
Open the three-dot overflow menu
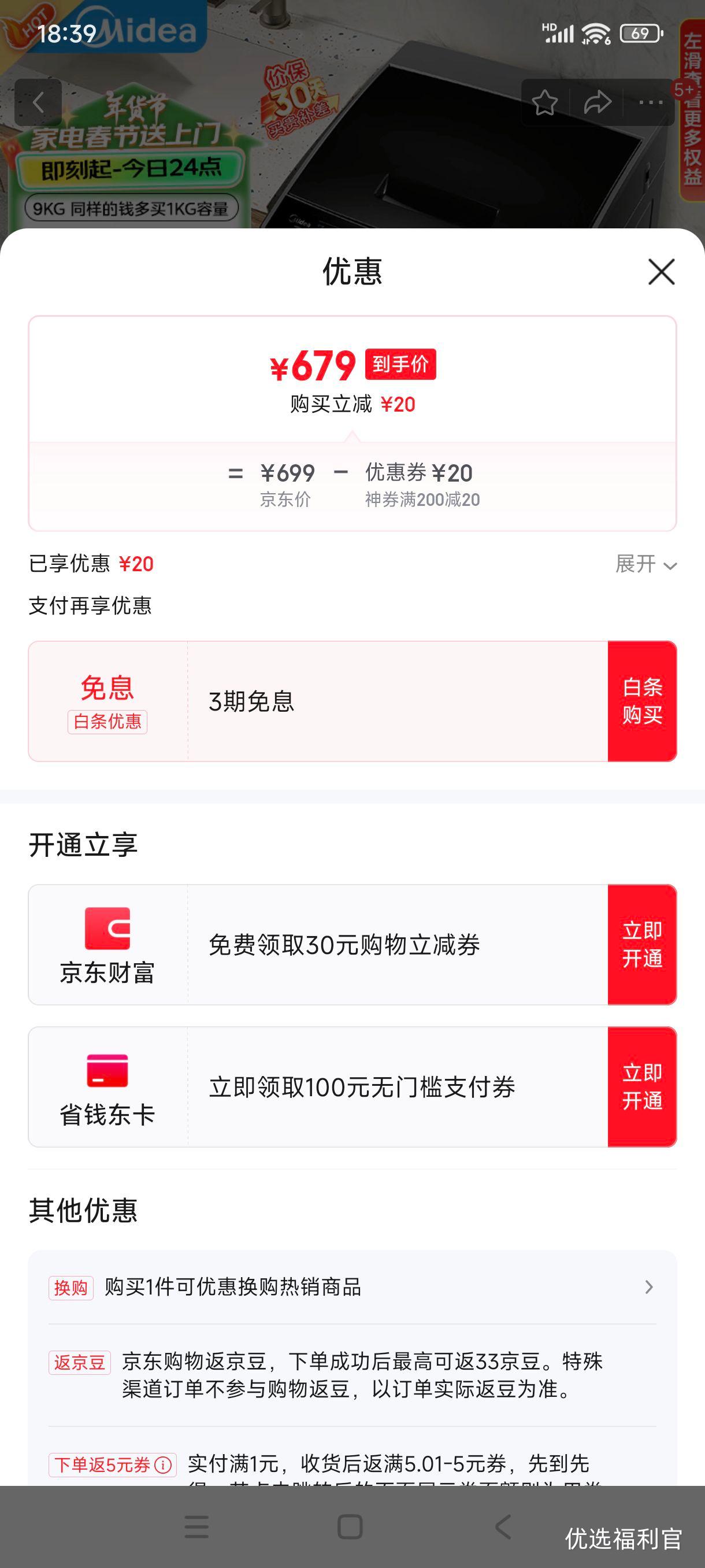click(650, 102)
